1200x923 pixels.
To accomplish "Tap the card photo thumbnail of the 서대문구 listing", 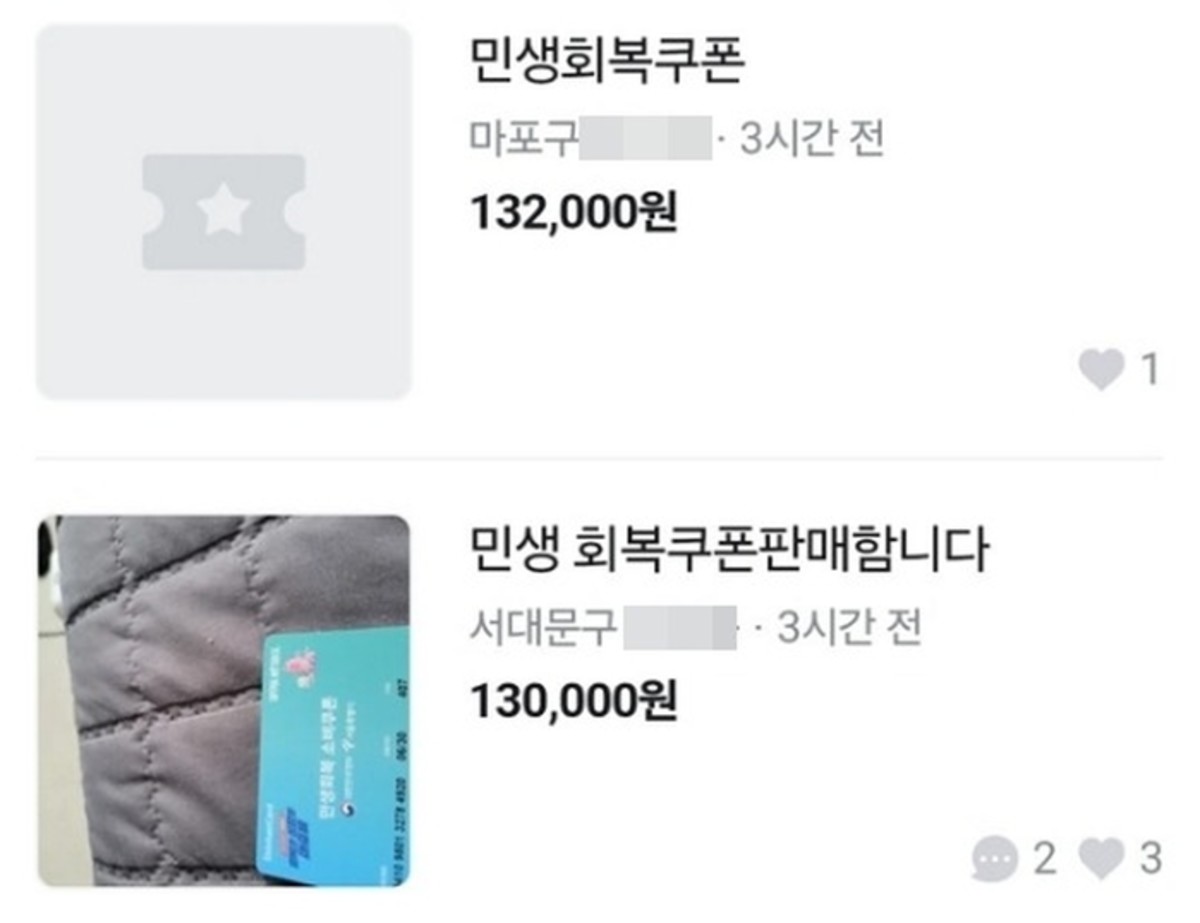I will tap(224, 700).
